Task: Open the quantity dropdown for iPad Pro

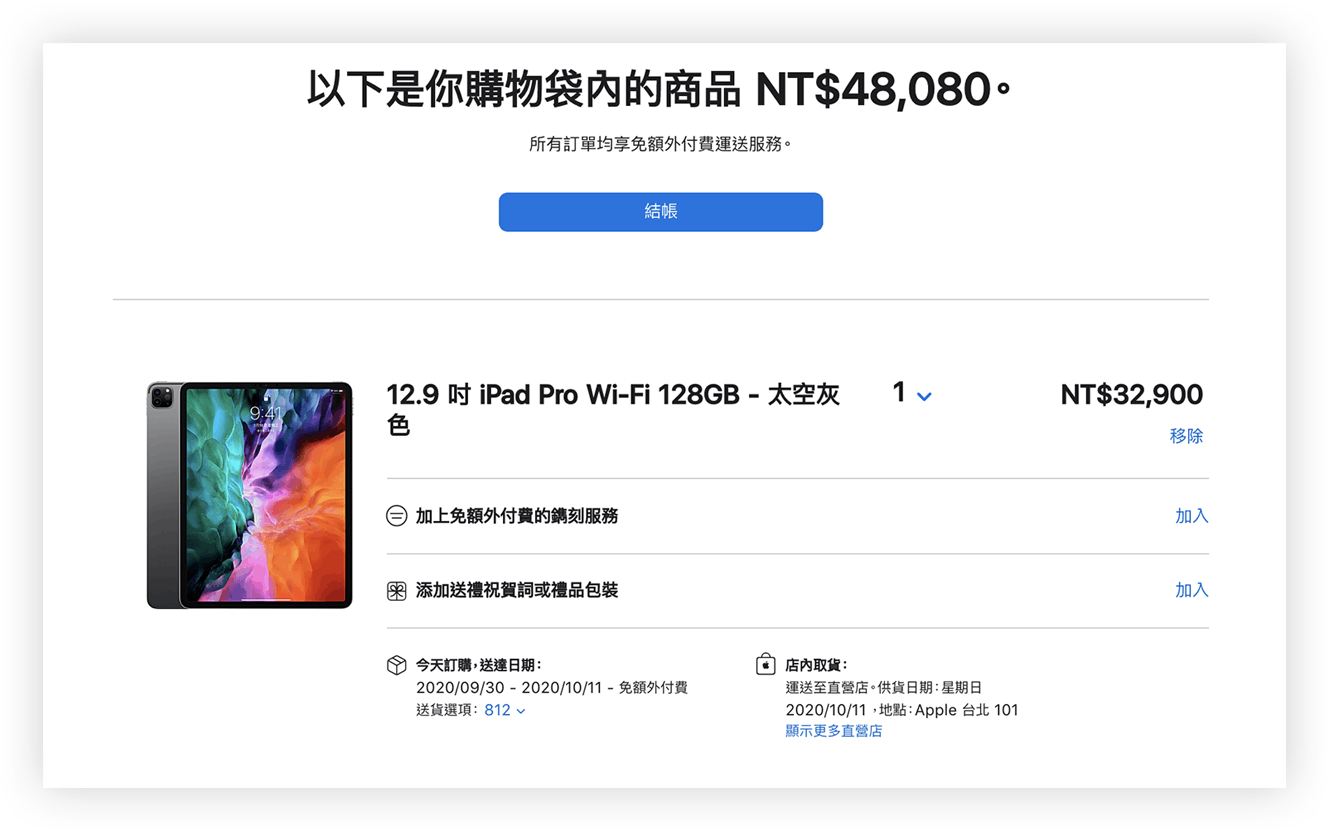Action: (911, 394)
